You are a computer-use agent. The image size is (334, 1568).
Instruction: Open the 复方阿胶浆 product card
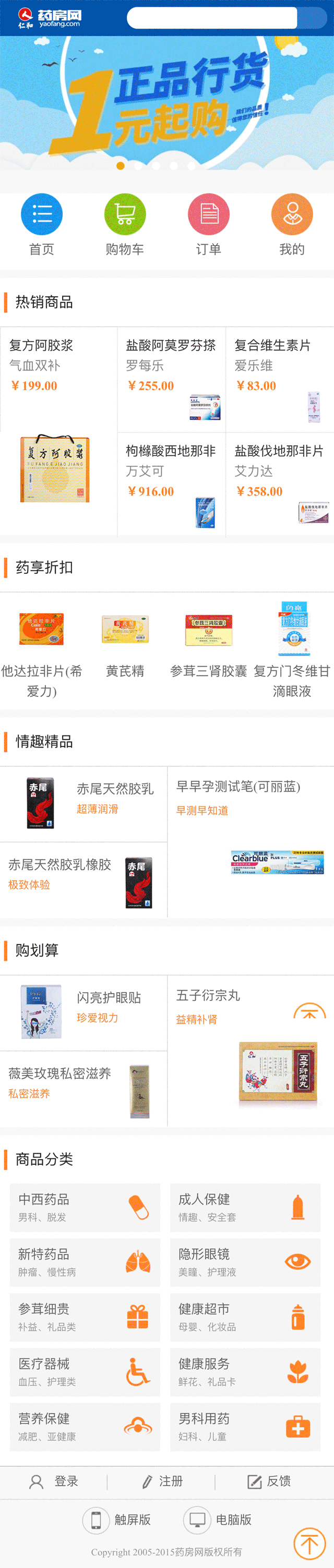tap(58, 431)
